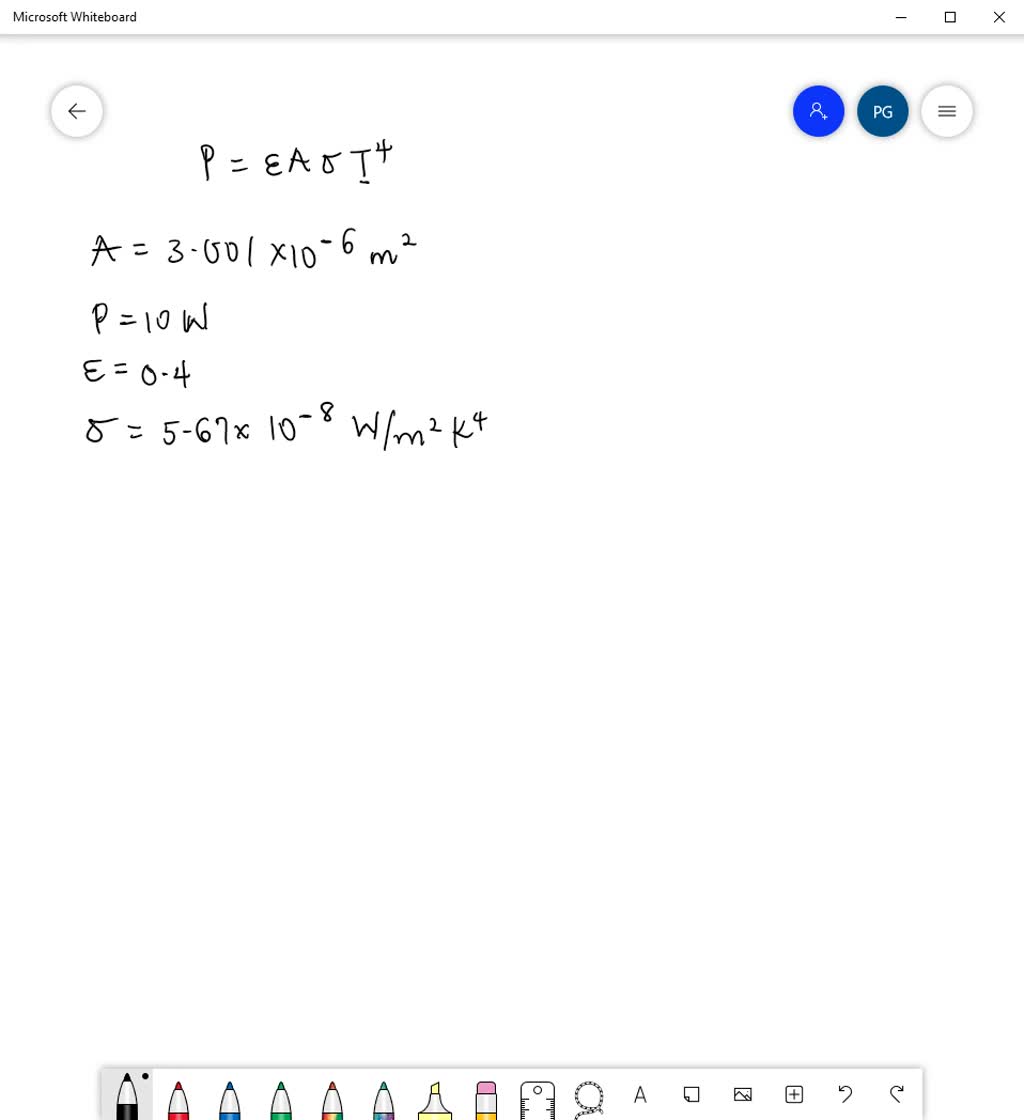Go back to the whiteboard list
The image size is (1024, 1120).
pos(77,111)
